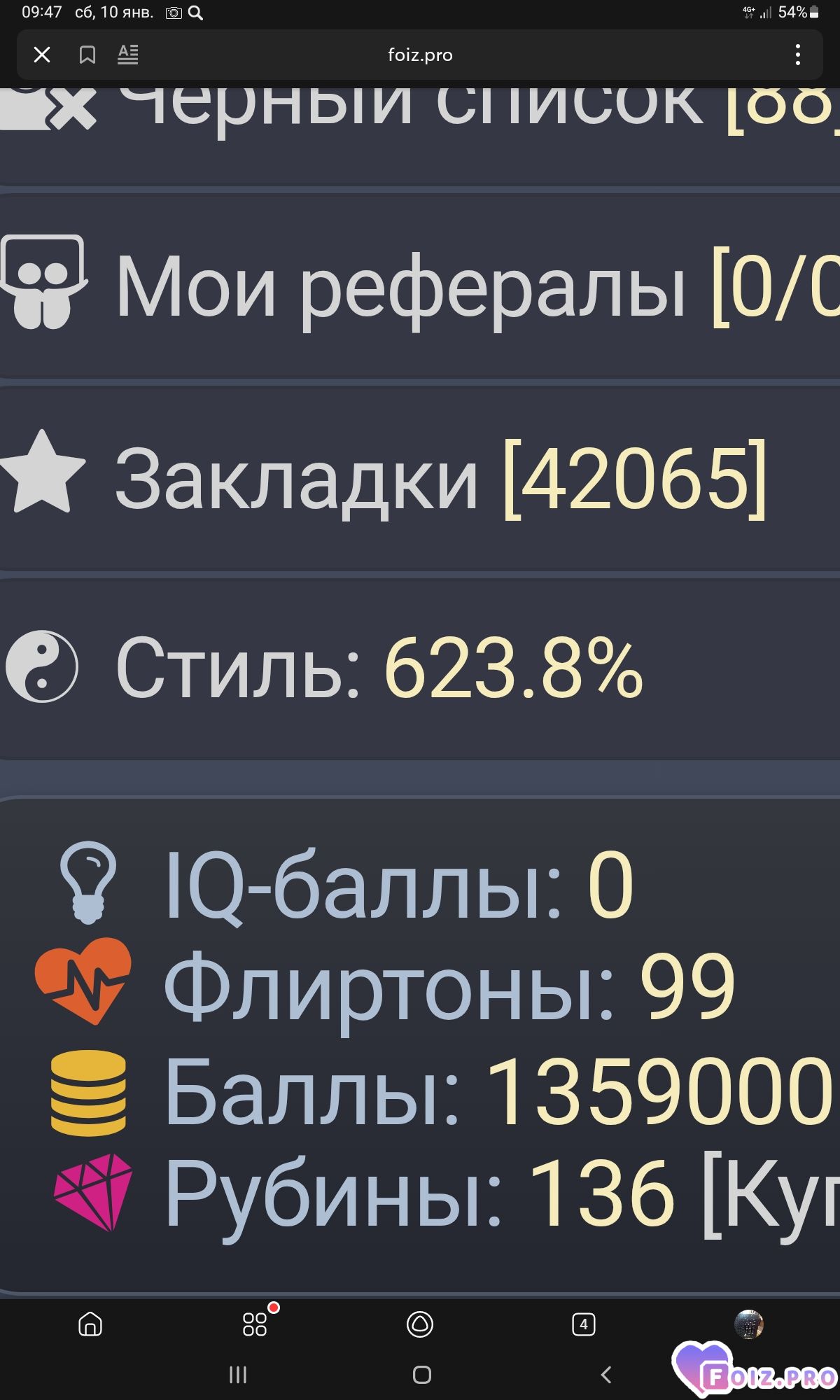Go back with the system back button
This screenshot has width=840, height=1400.
click(x=606, y=1375)
